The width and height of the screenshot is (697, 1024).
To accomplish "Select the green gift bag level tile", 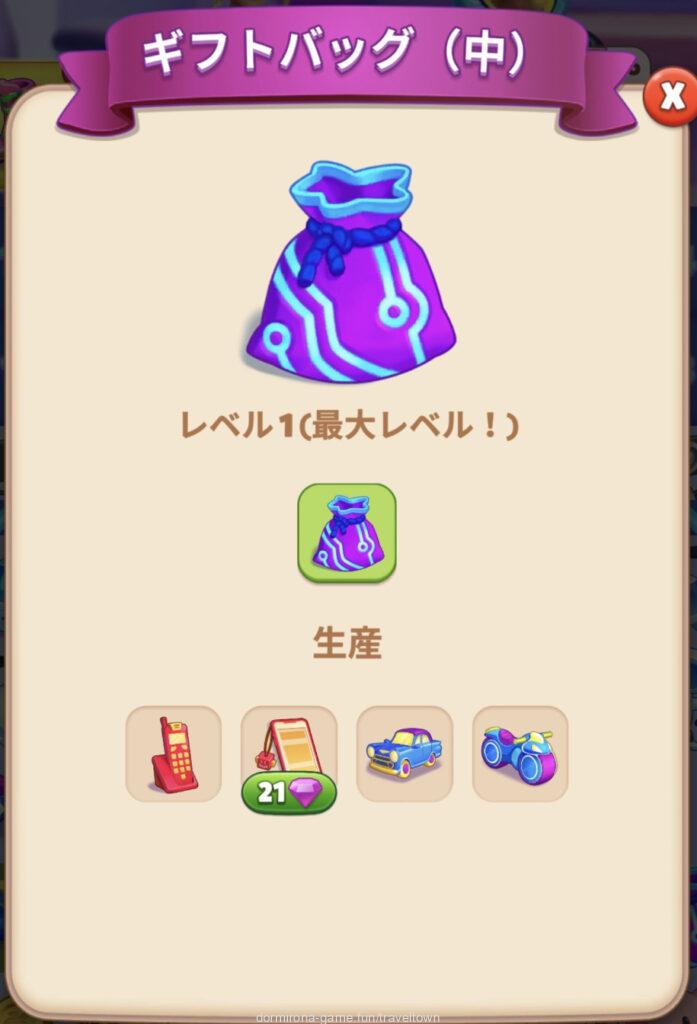I will click(x=346, y=533).
